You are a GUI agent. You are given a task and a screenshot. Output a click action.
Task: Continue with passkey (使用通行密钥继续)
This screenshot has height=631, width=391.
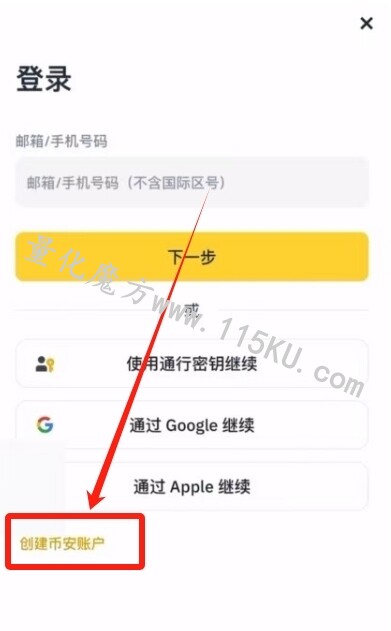pyautogui.click(x=192, y=364)
